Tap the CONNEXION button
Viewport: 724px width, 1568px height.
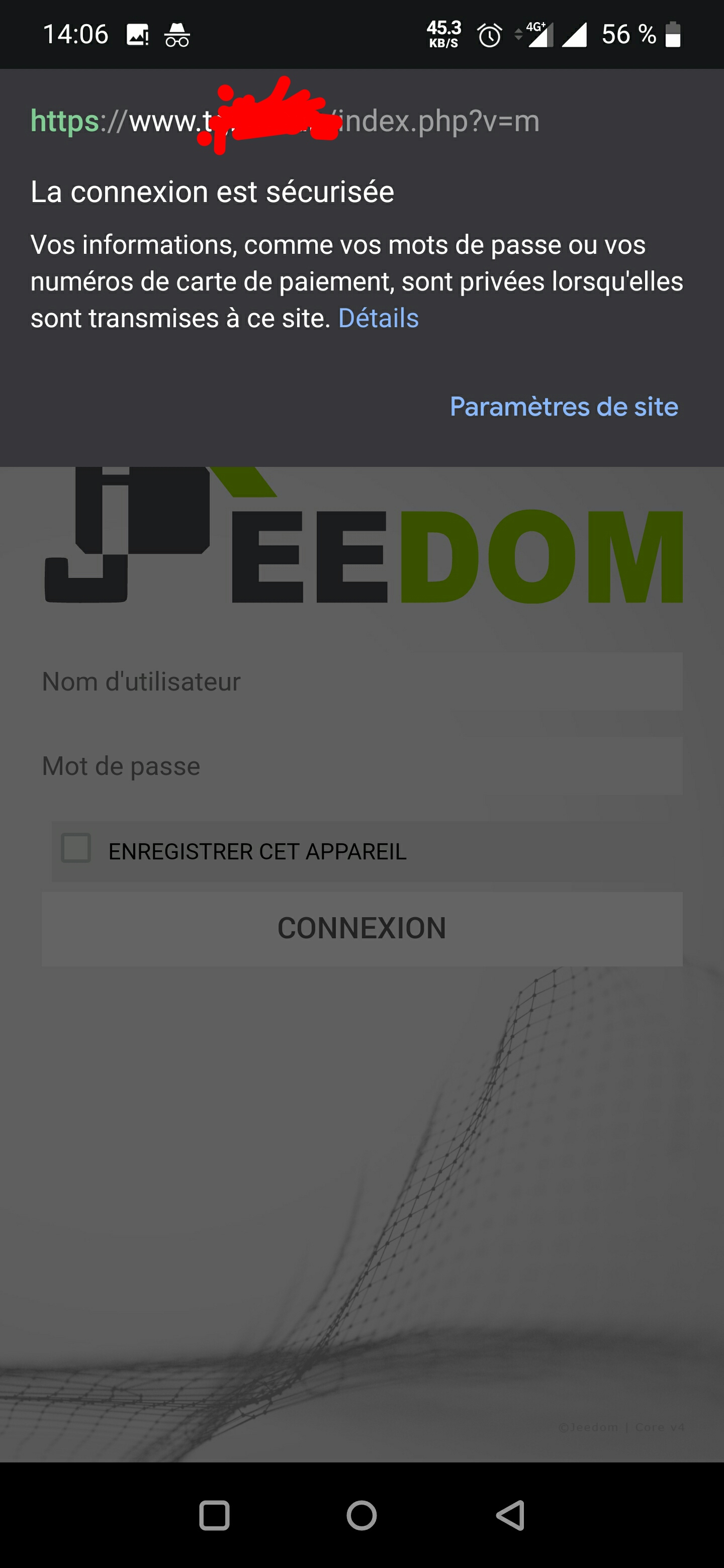click(x=361, y=929)
